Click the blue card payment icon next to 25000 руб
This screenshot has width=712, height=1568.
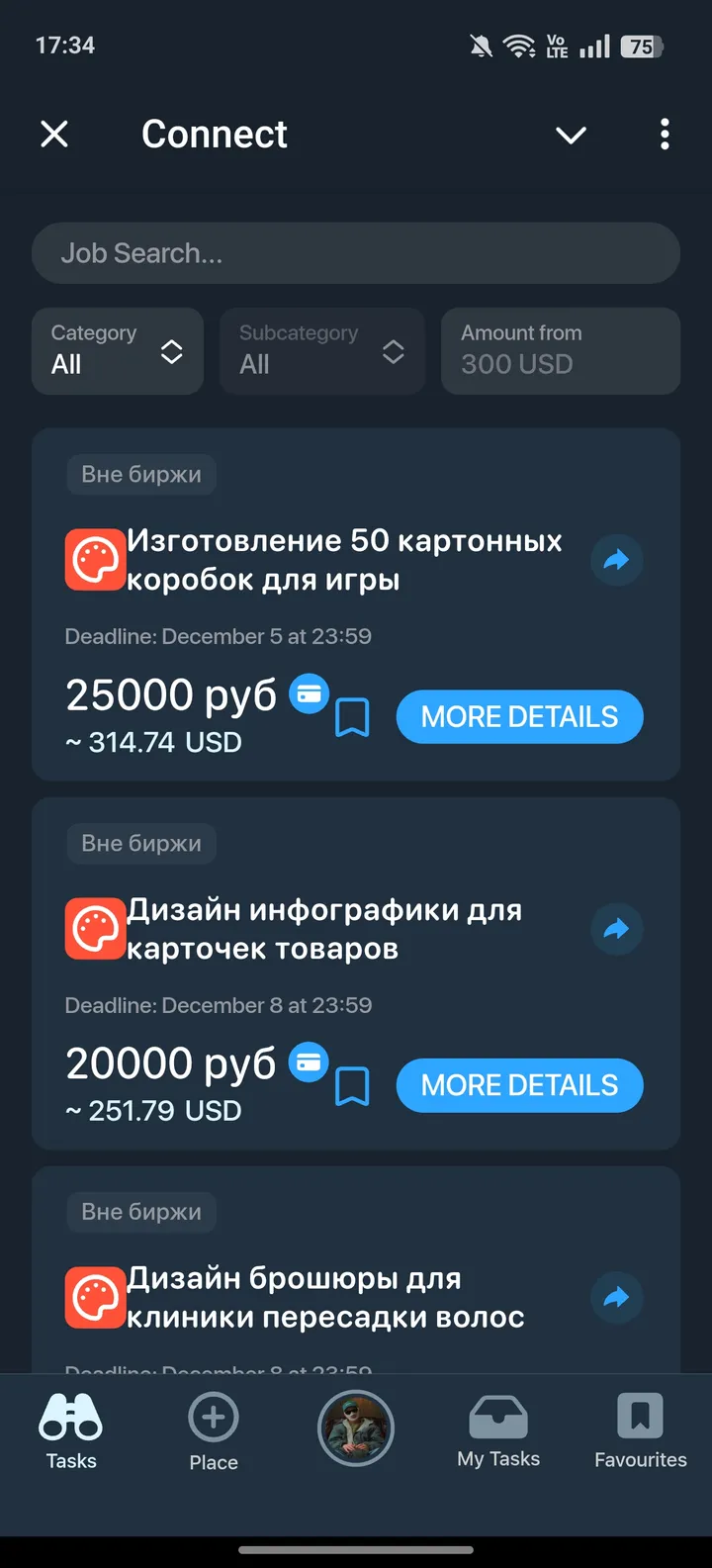point(309,694)
